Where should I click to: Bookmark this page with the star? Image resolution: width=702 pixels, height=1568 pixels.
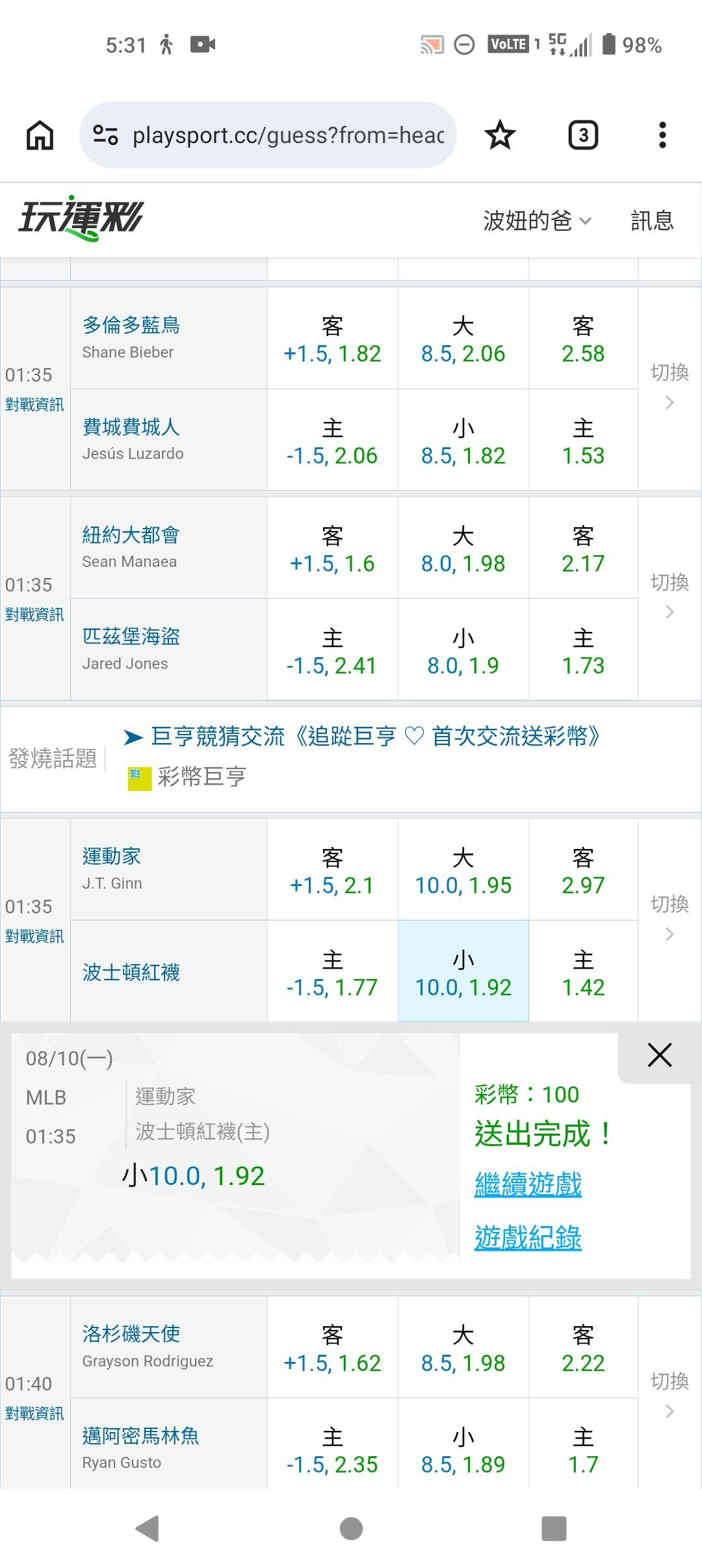point(500,135)
